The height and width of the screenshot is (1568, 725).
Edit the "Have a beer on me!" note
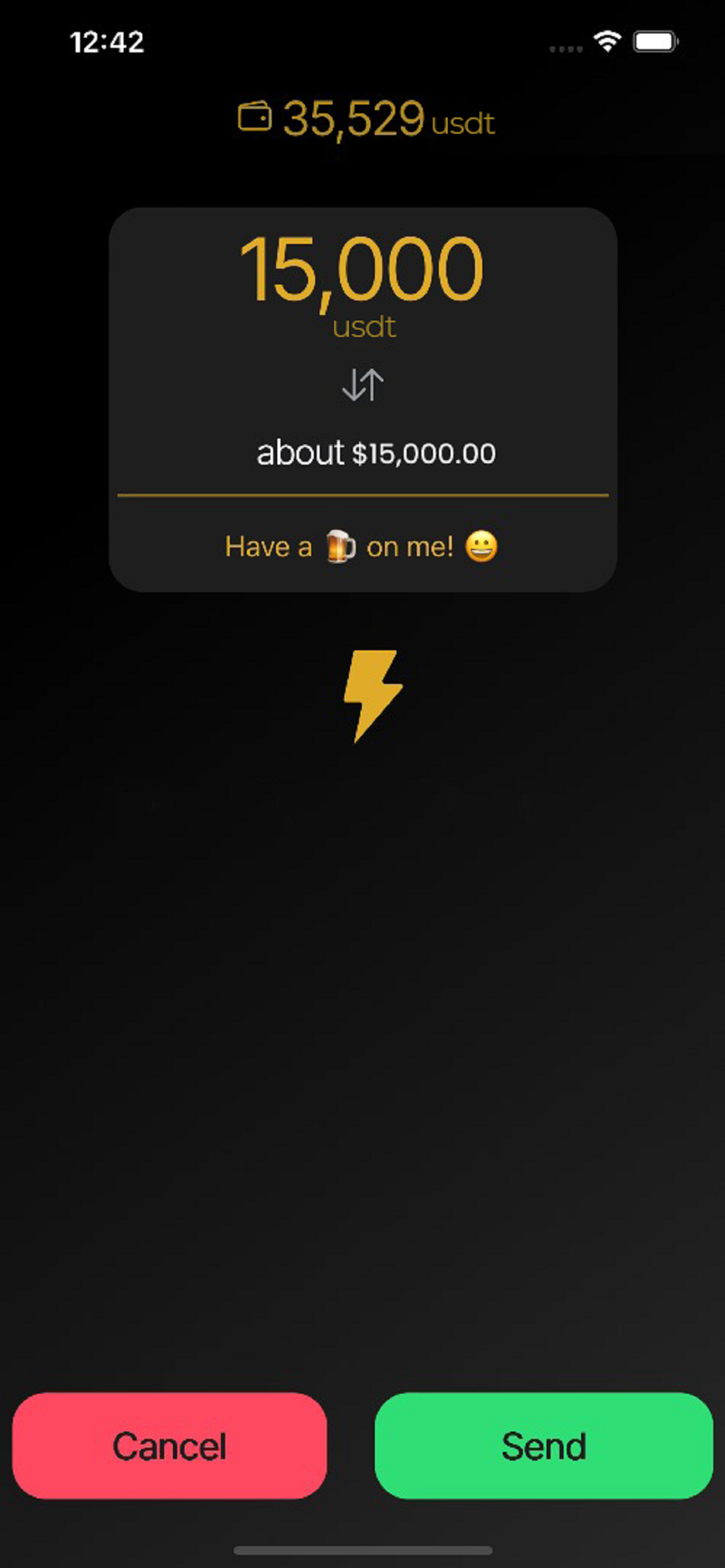tap(361, 546)
